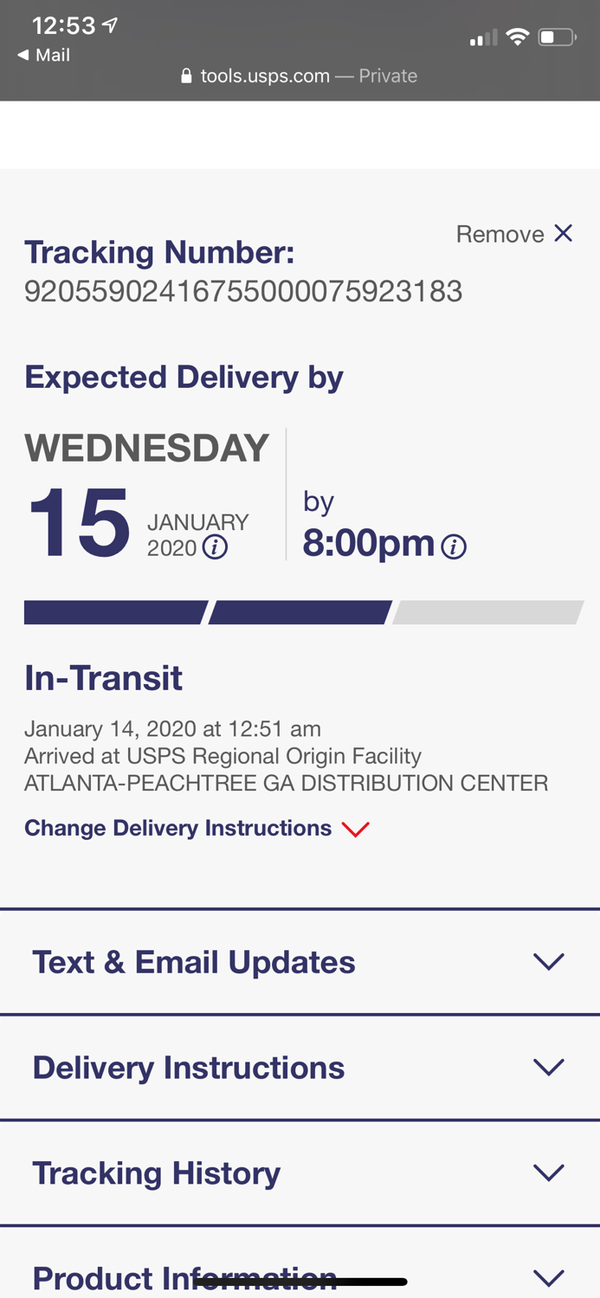Expand the Delivery Instructions section
Viewport: 600px width, 1298px height.
(300, 1067)
